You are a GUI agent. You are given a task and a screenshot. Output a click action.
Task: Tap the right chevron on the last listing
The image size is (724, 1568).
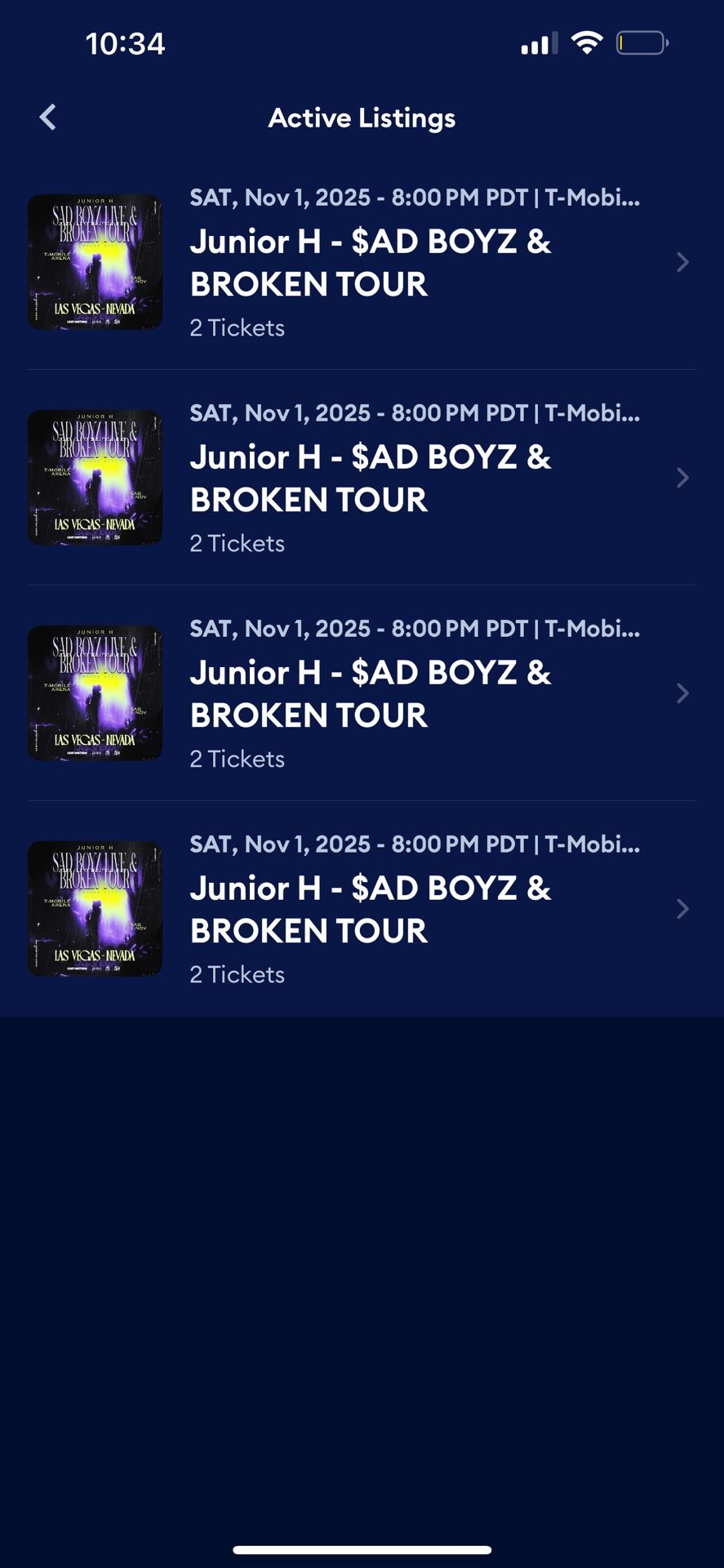[682, 908]
